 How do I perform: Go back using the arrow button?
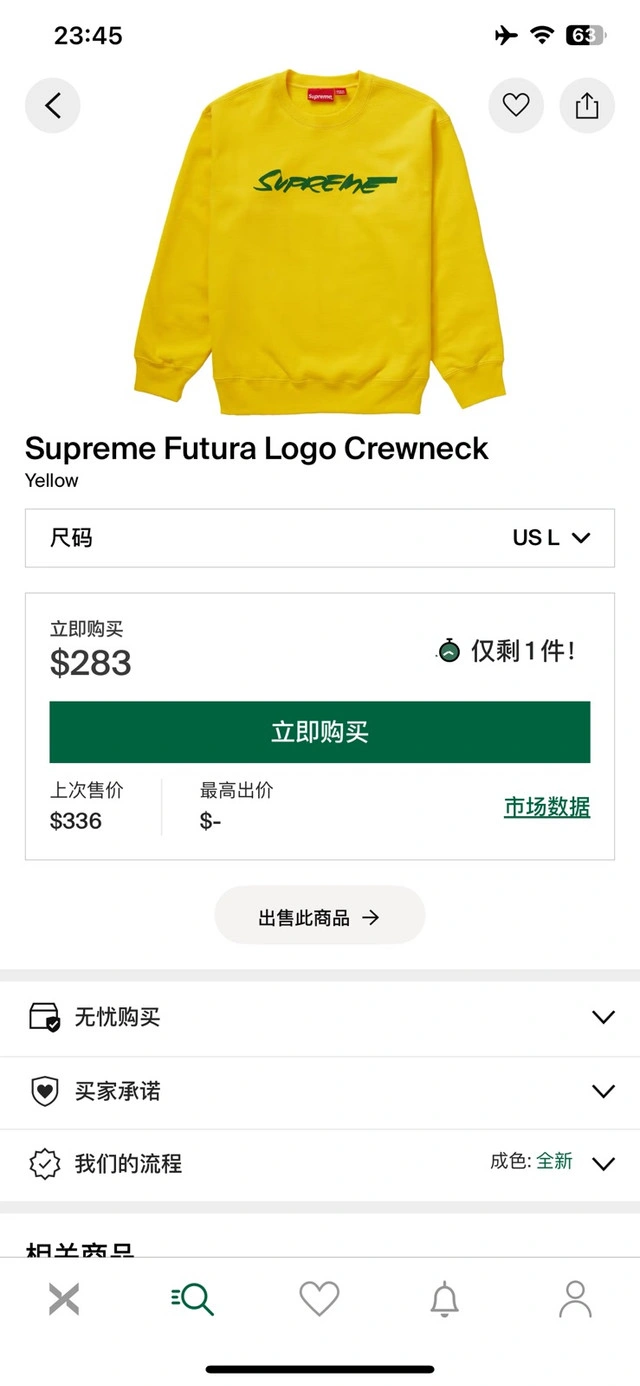click(52, 105)
